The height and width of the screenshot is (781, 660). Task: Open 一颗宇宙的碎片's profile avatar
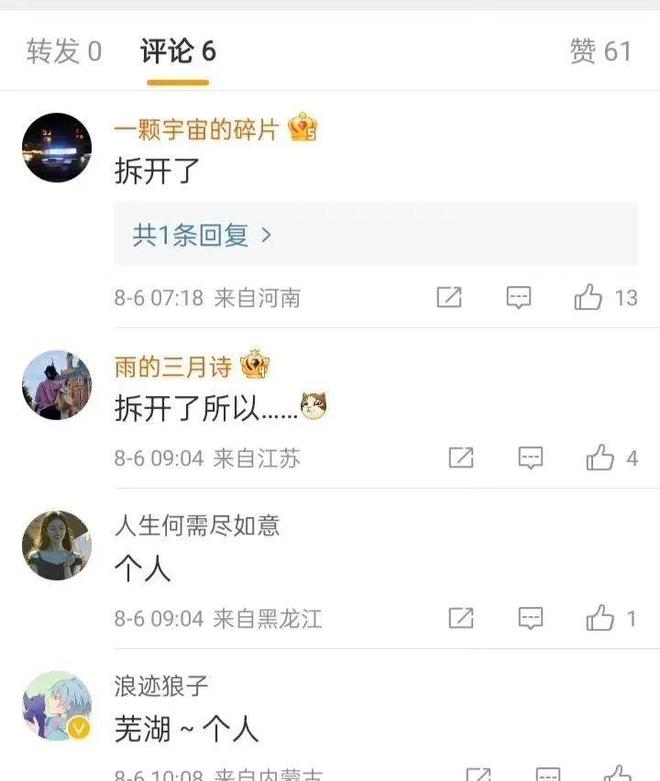coord(57,147)
